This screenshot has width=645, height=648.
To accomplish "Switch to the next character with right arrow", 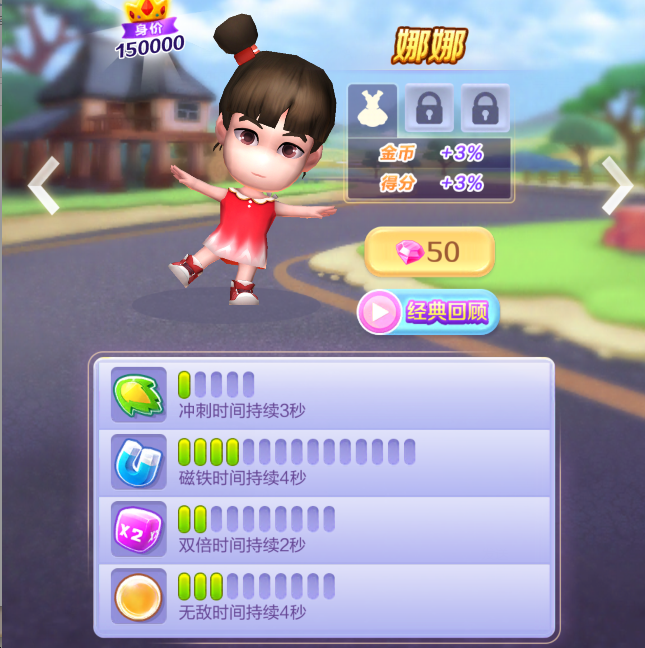I will (x=616, y=185).
